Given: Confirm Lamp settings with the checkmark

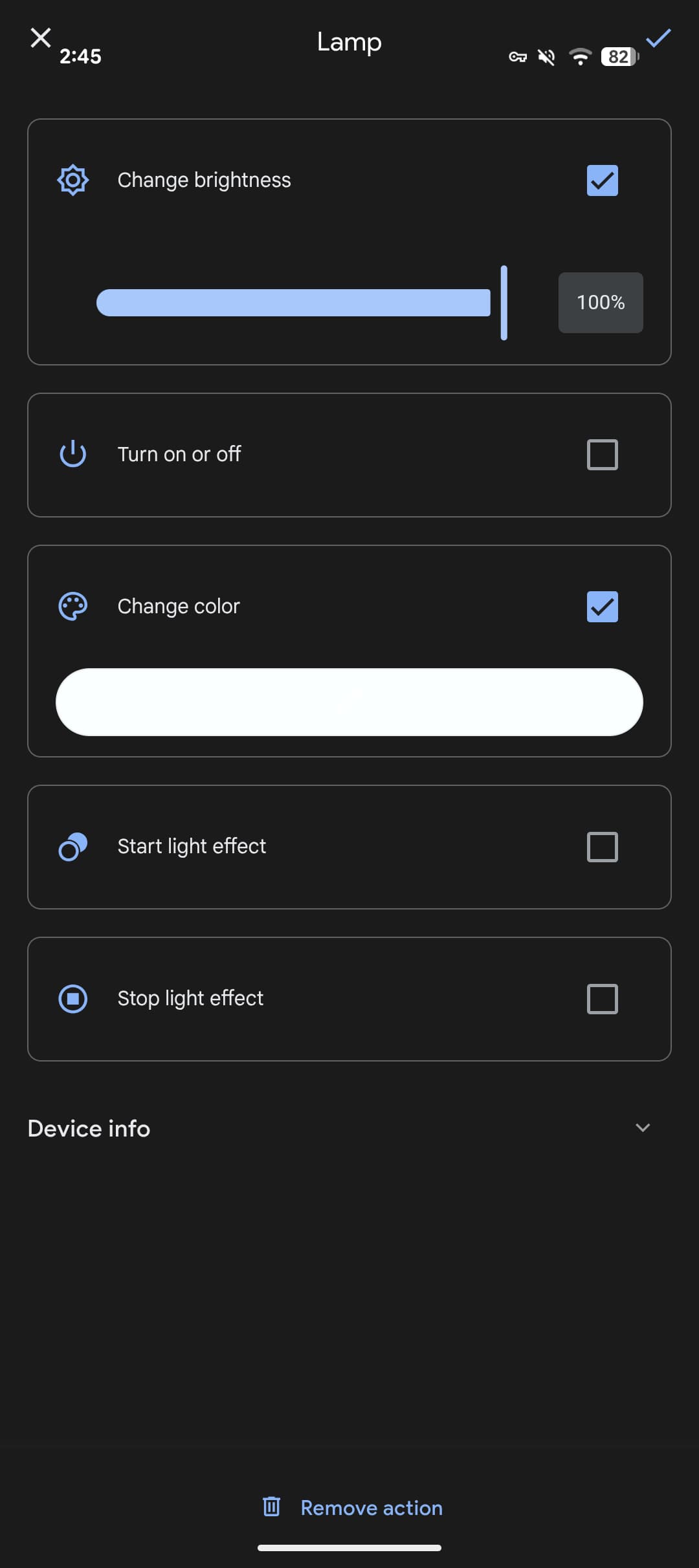Looking at the screenshot, I should pos(658,38).
